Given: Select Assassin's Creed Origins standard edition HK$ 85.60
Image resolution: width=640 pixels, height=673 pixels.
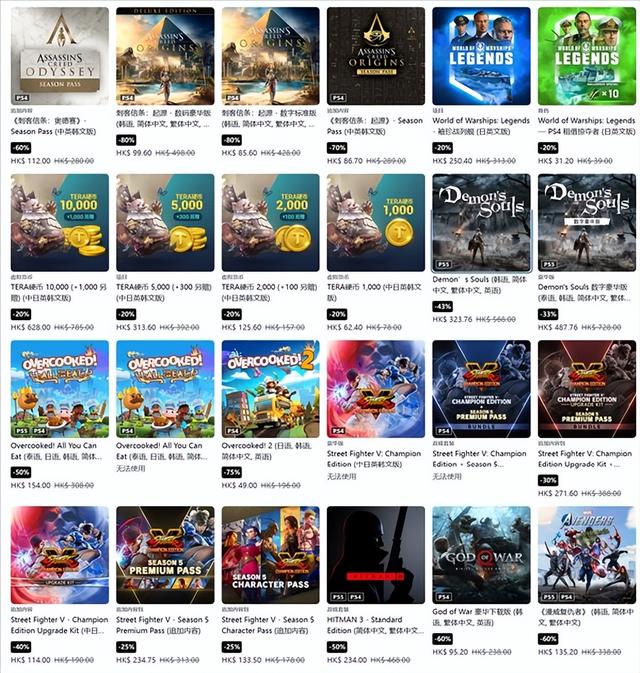Looking at the screenshot, I should 270,56.
